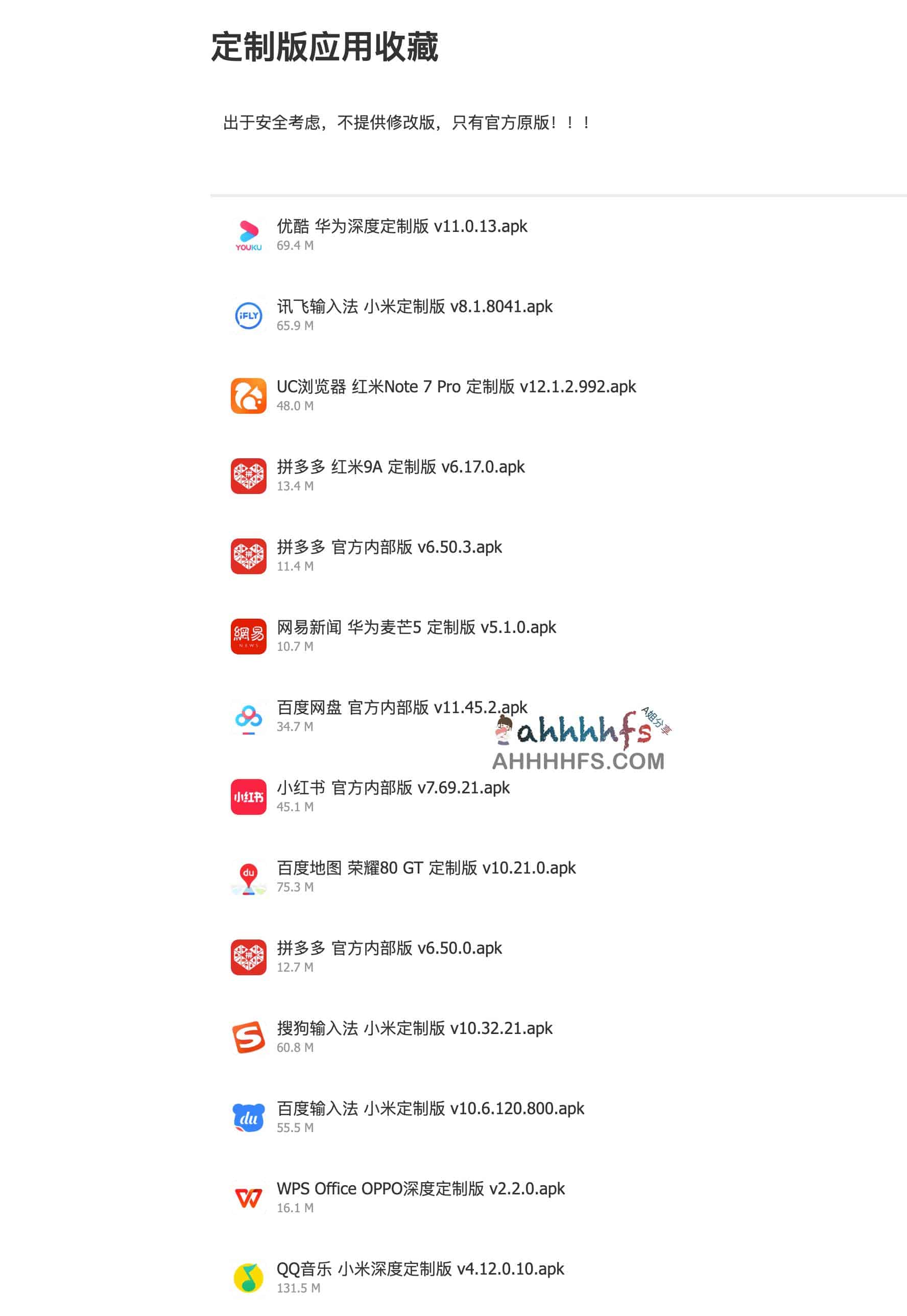Open the 网易新闻 华为麦芒5 定制版 v5.1.0.apk file
This screenshot has width=907, height=1316.
coord(416,627)
